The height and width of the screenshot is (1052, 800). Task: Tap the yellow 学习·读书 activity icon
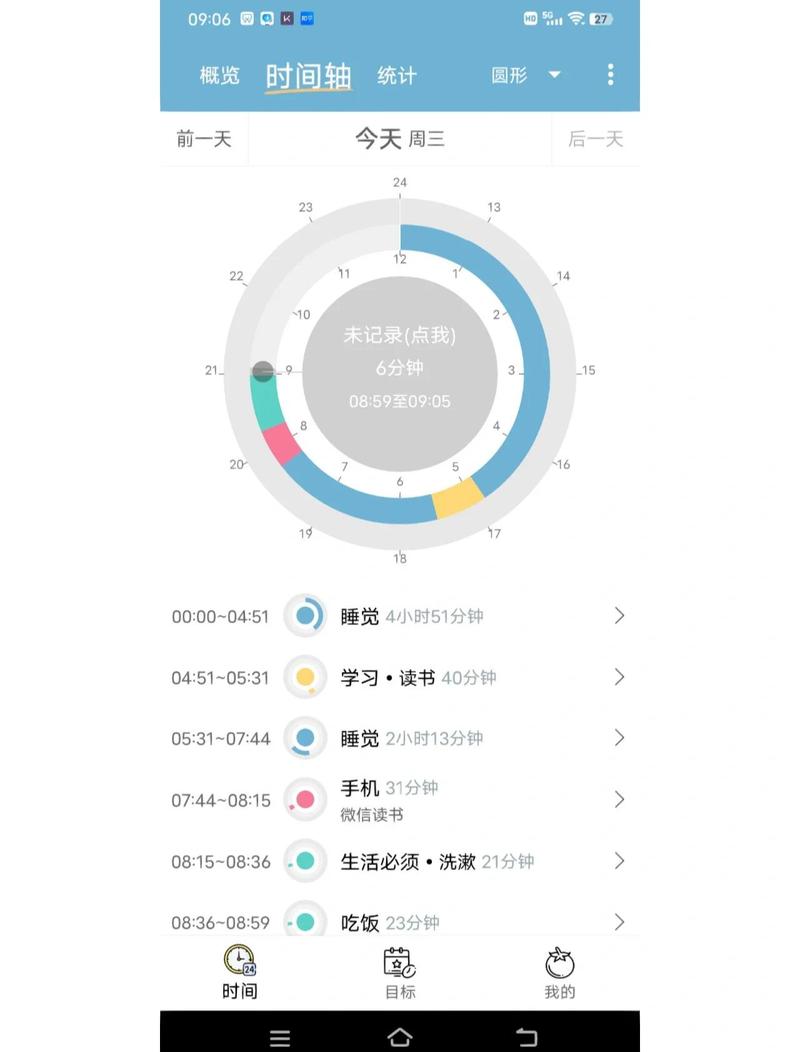pyautogui.click(x=305, y=677)
